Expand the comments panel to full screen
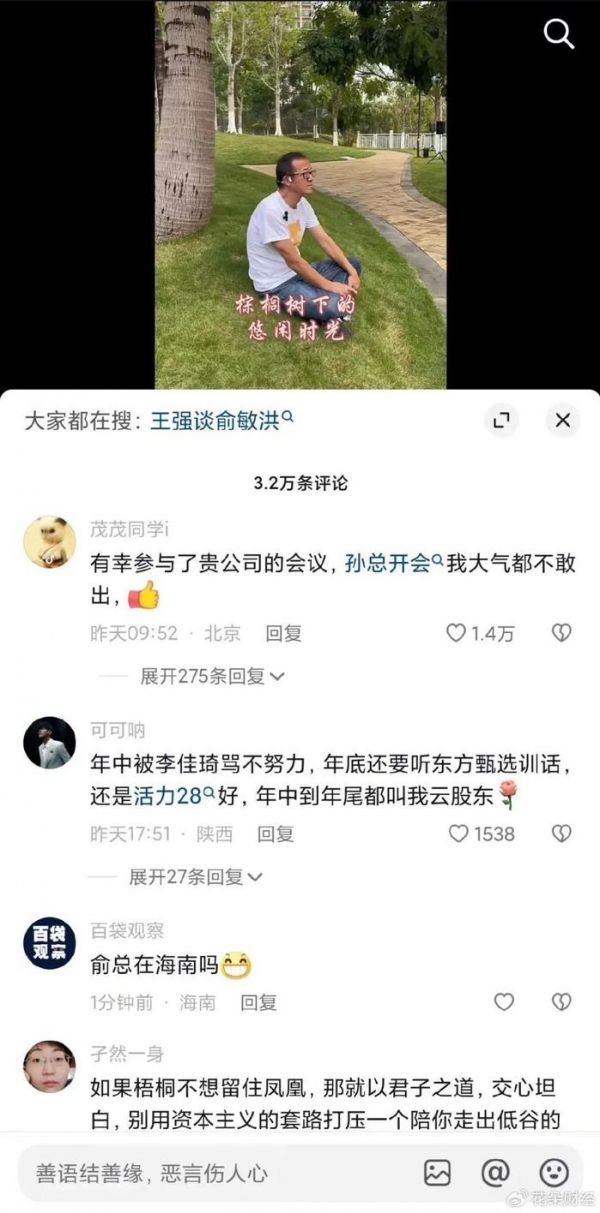 click(x=501, y=420)
